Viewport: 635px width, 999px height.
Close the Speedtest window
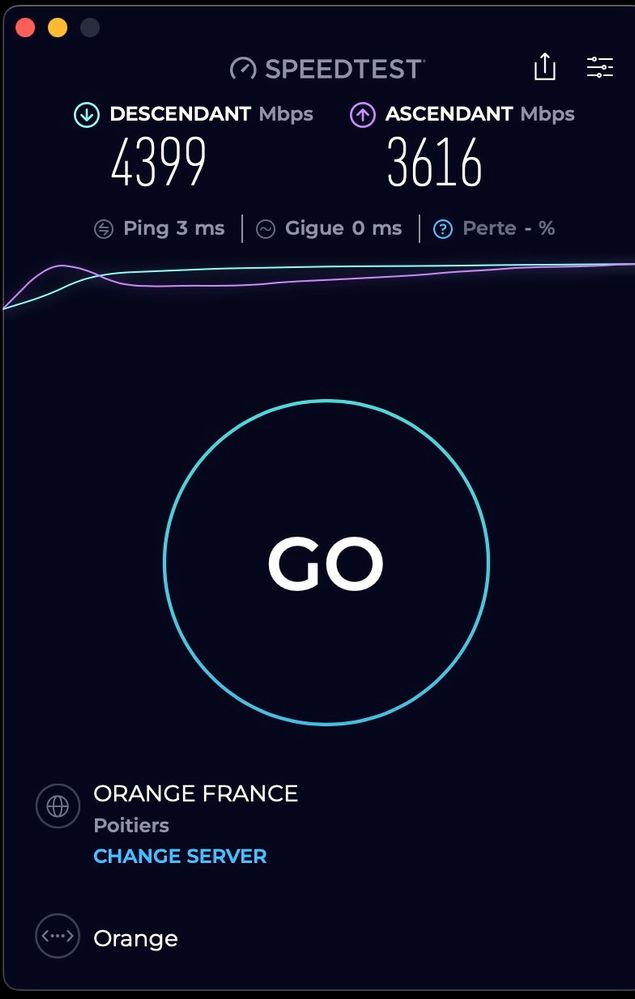26,27
